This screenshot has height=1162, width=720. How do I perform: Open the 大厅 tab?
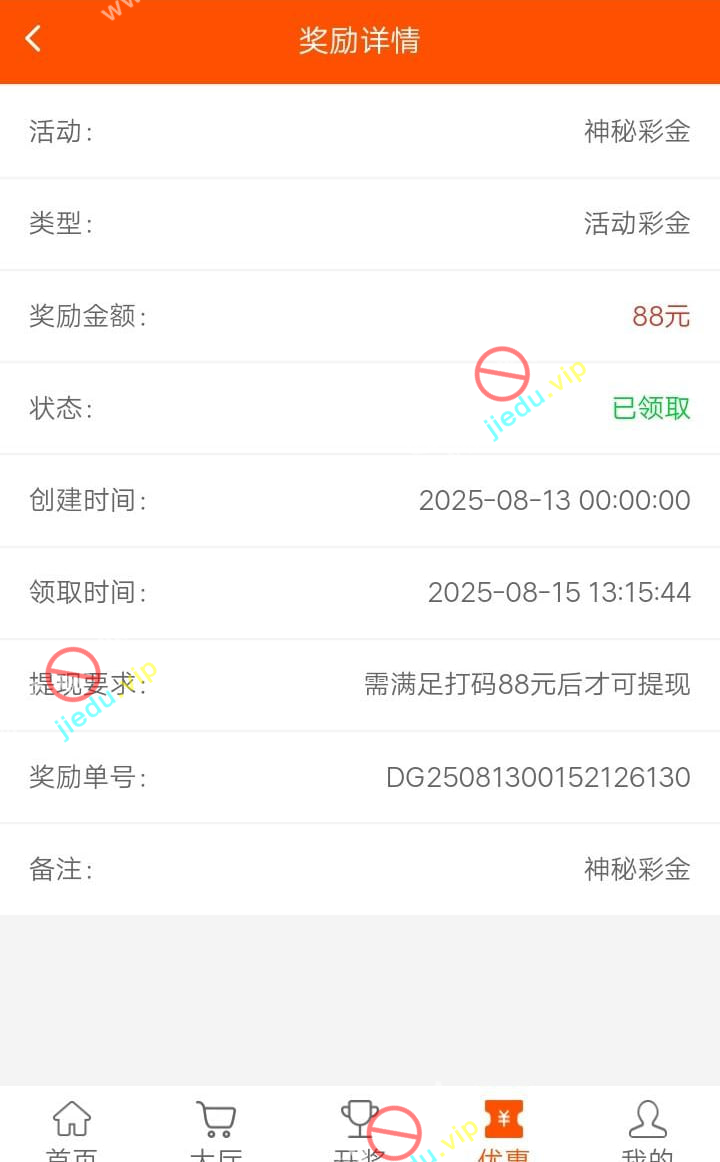point(216,1128)
